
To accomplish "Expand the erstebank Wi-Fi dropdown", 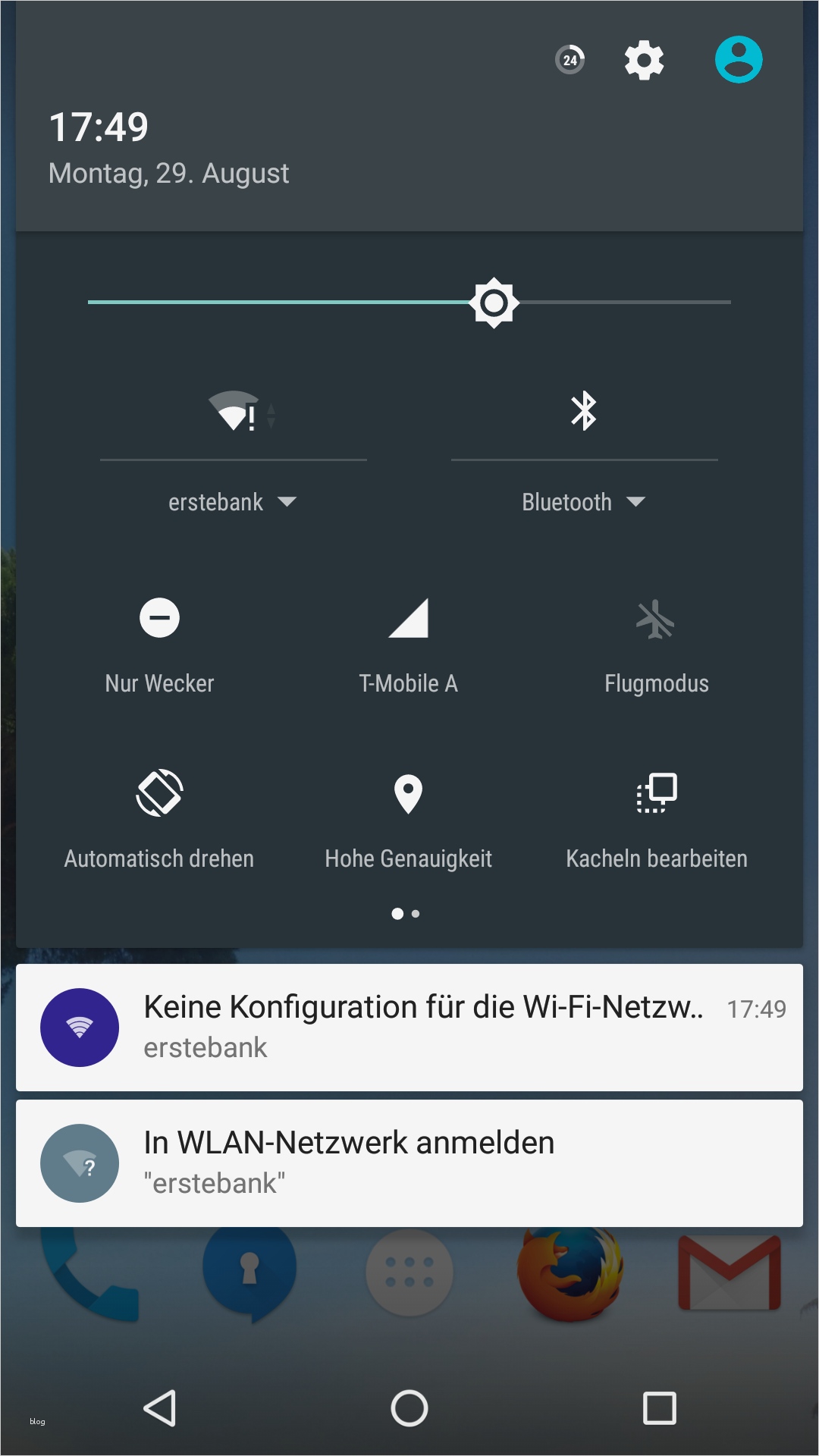I will click(233, 502).
